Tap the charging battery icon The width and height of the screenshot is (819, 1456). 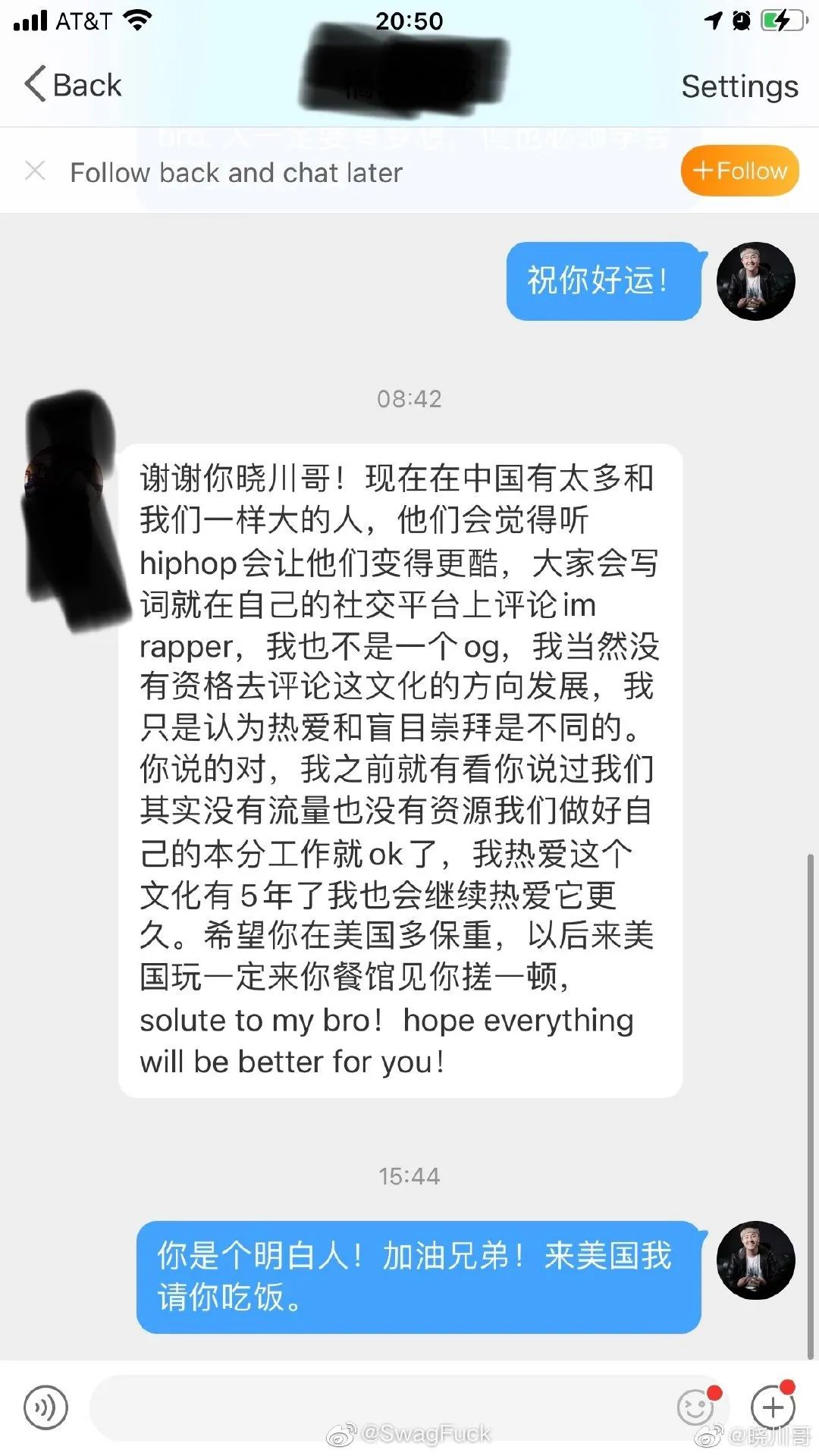coord(782,20)
